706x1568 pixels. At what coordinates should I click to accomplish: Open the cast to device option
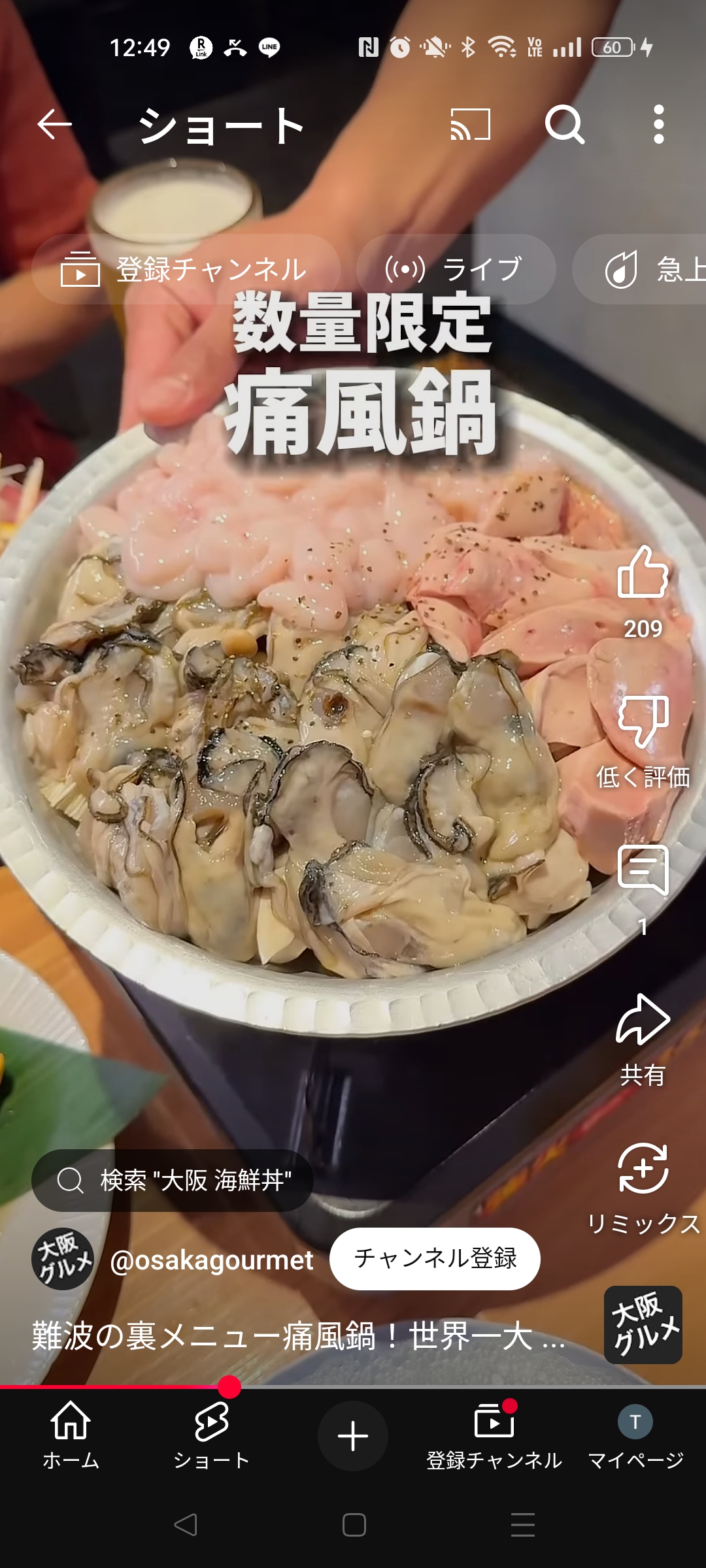[x=470, y=124]
